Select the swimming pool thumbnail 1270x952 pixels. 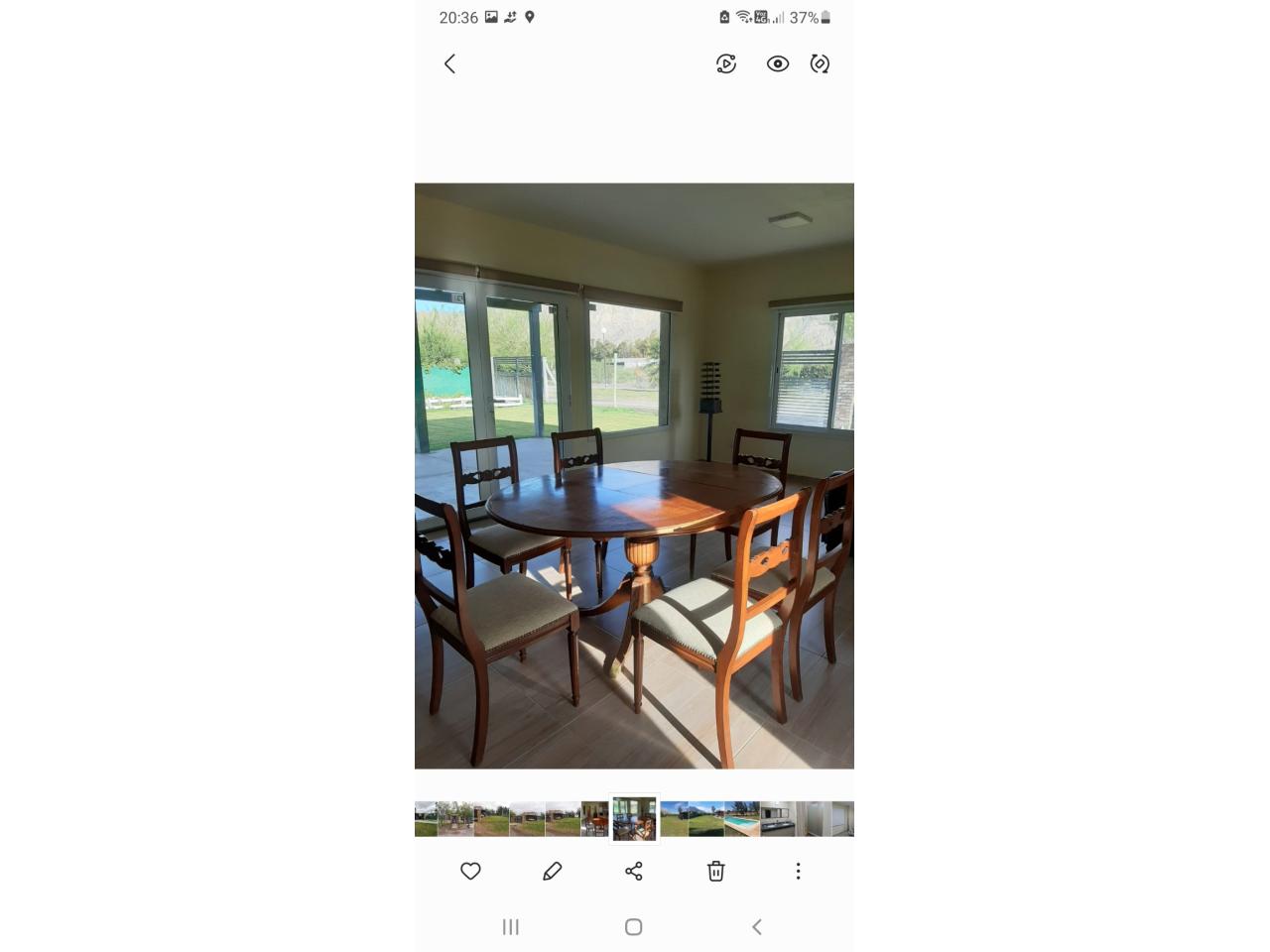click(x=741, y=819)
